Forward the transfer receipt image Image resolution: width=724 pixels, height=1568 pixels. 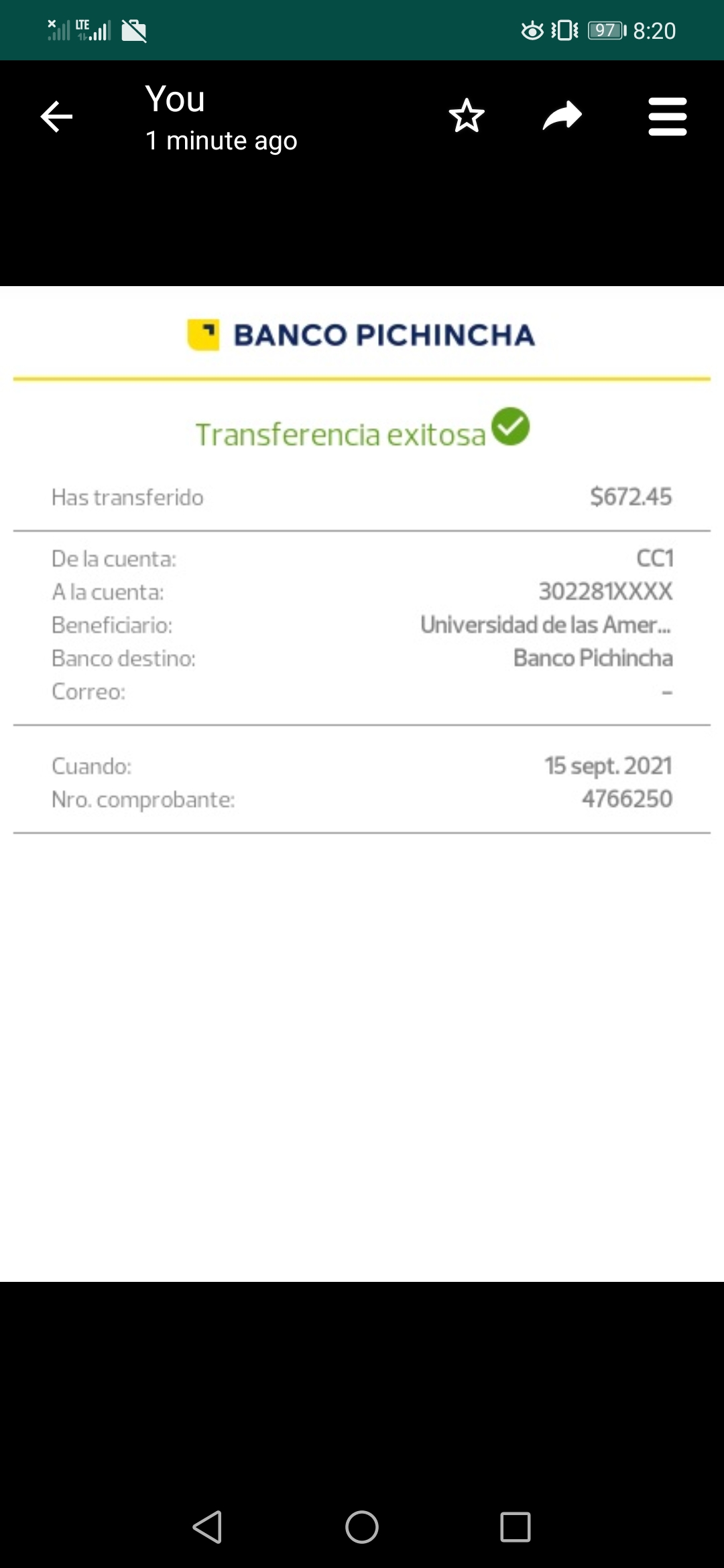pyautogui.click(x=562, y=116)
